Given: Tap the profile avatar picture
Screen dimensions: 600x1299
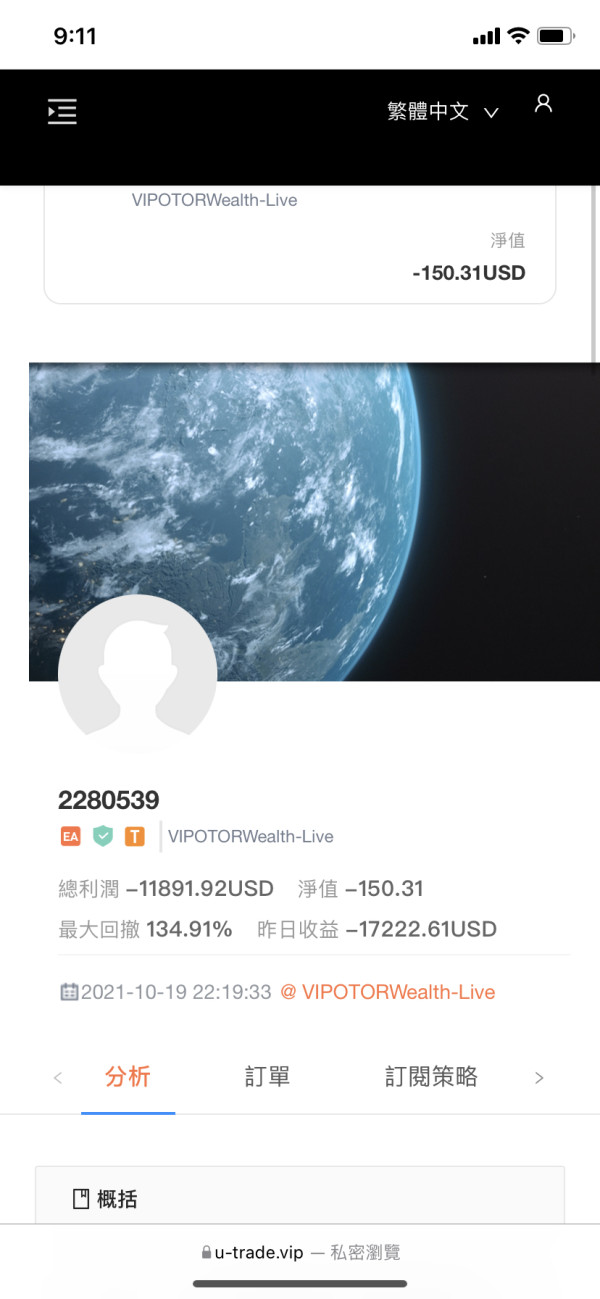Looking at the screenshot, I should [x=137, y=674].
